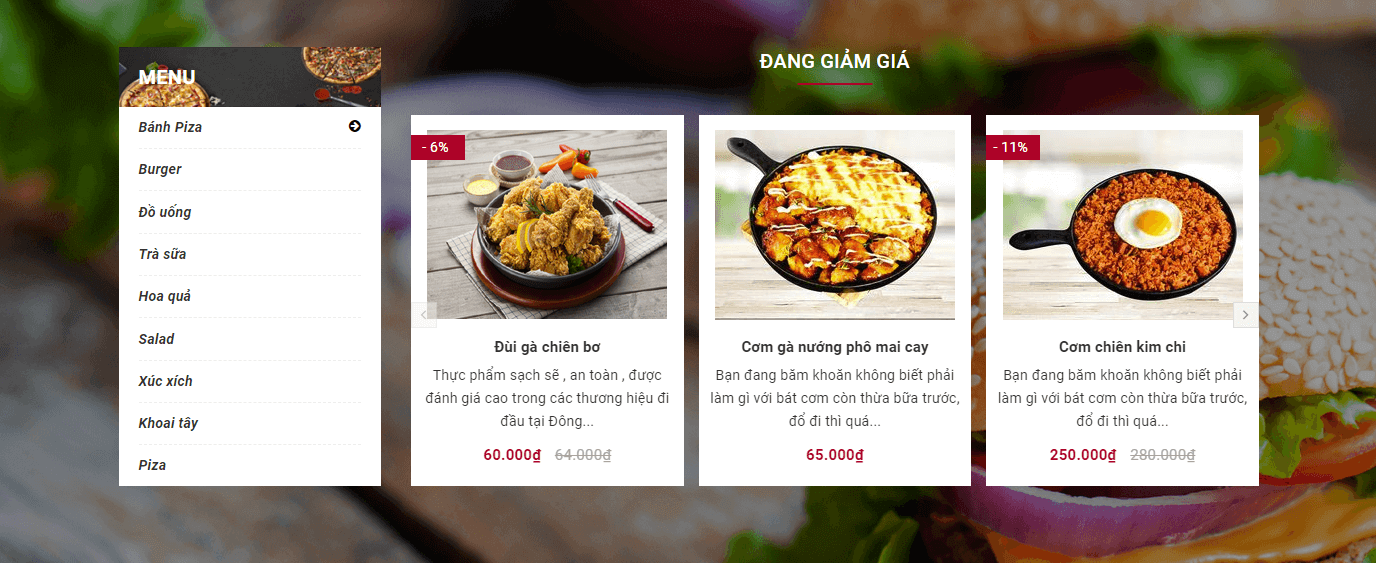The width and height of the screenshot is (1376, 563).
Task: Open the Burger category
Action: coord(160,169)
